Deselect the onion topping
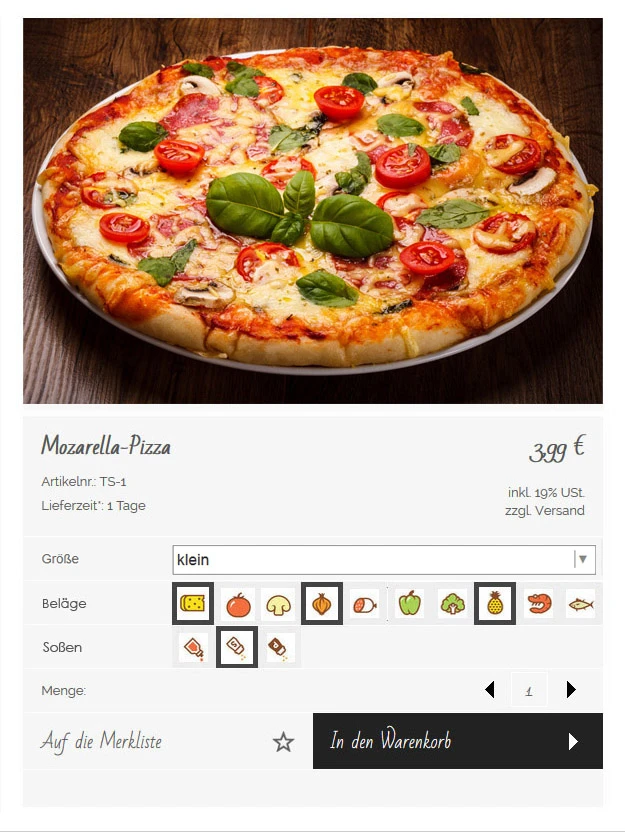This screenshot has height=832, width=625. click(x=322, y=604)
